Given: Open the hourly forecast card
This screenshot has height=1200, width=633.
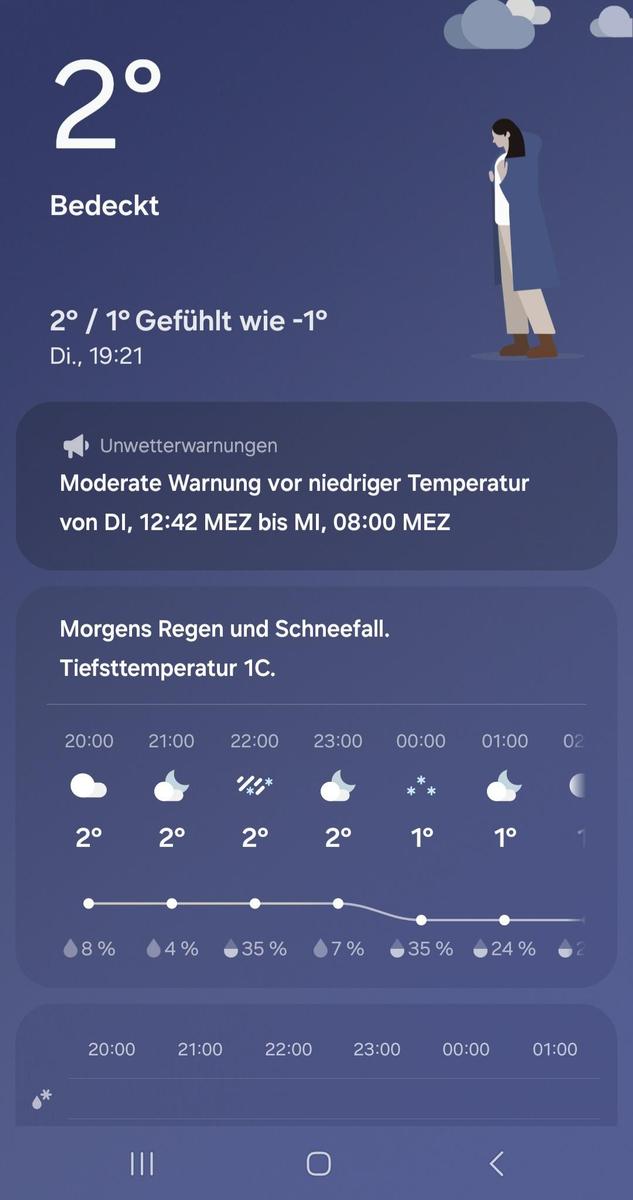Looking at the screenshot, I should [x=316, y=786].
